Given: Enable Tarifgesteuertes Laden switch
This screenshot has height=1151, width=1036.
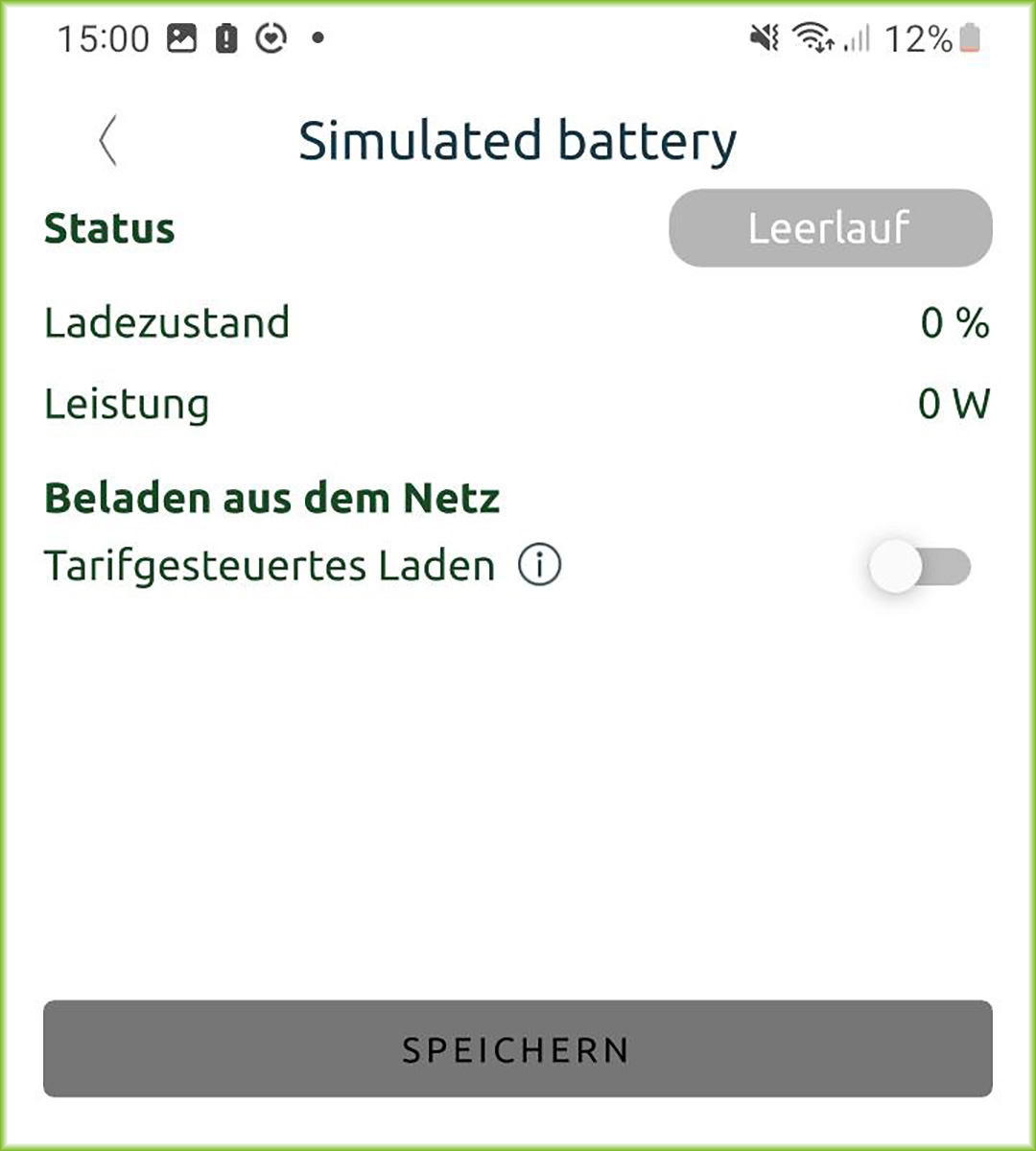Looking at the screenshot, I should [919, 566].
